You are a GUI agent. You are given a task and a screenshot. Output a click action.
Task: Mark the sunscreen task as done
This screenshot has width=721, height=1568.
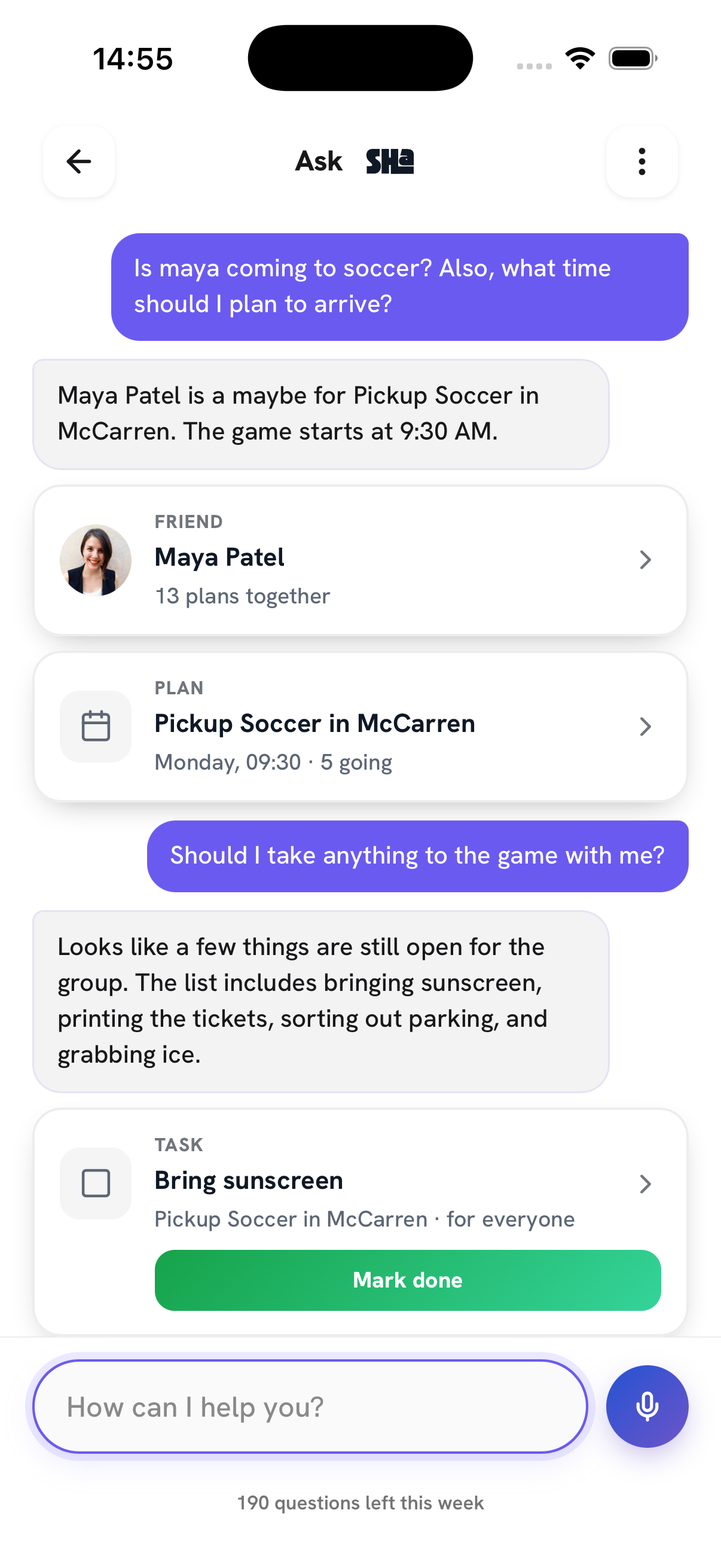pyautogui.click(x=408, y=1280)
